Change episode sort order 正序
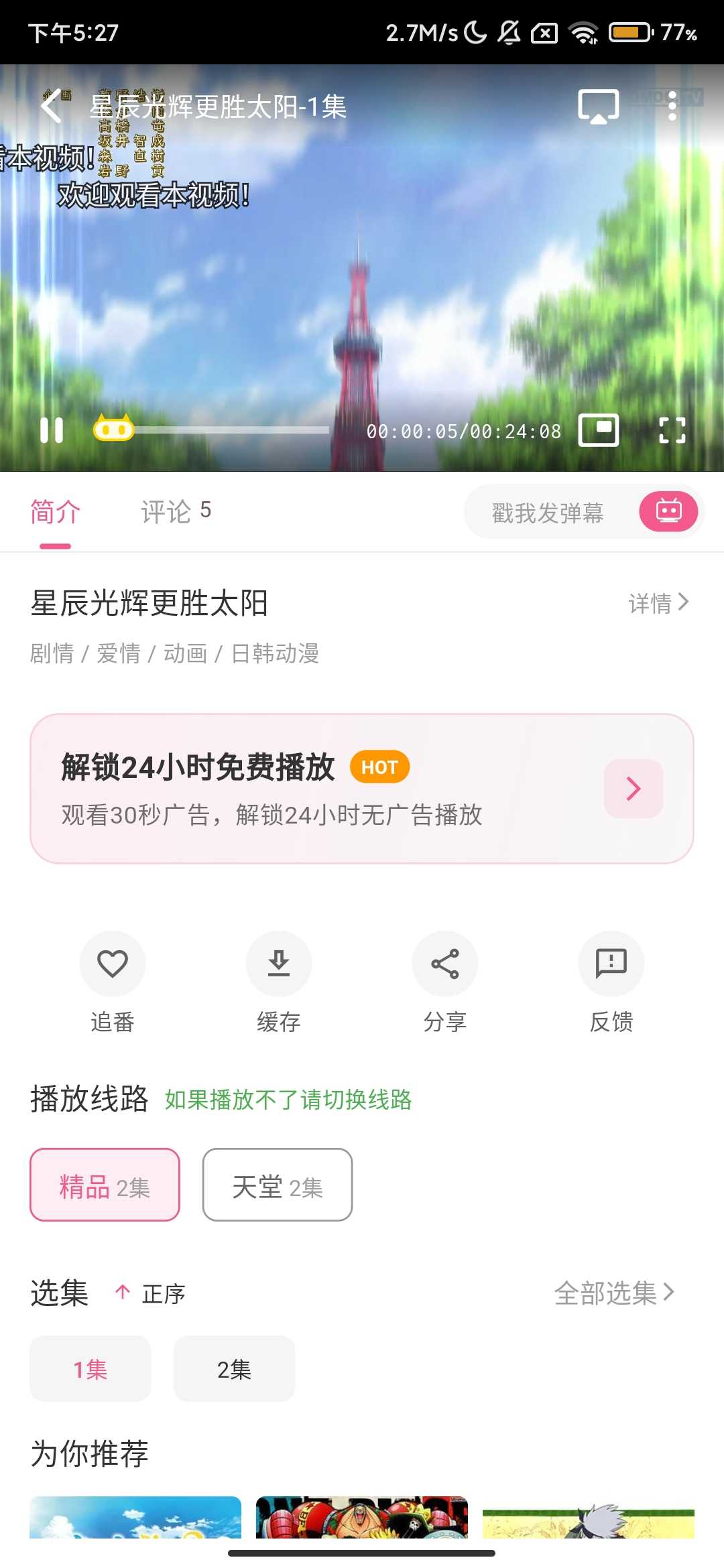Viewport: 724px width, 1568px height. 152,1293
